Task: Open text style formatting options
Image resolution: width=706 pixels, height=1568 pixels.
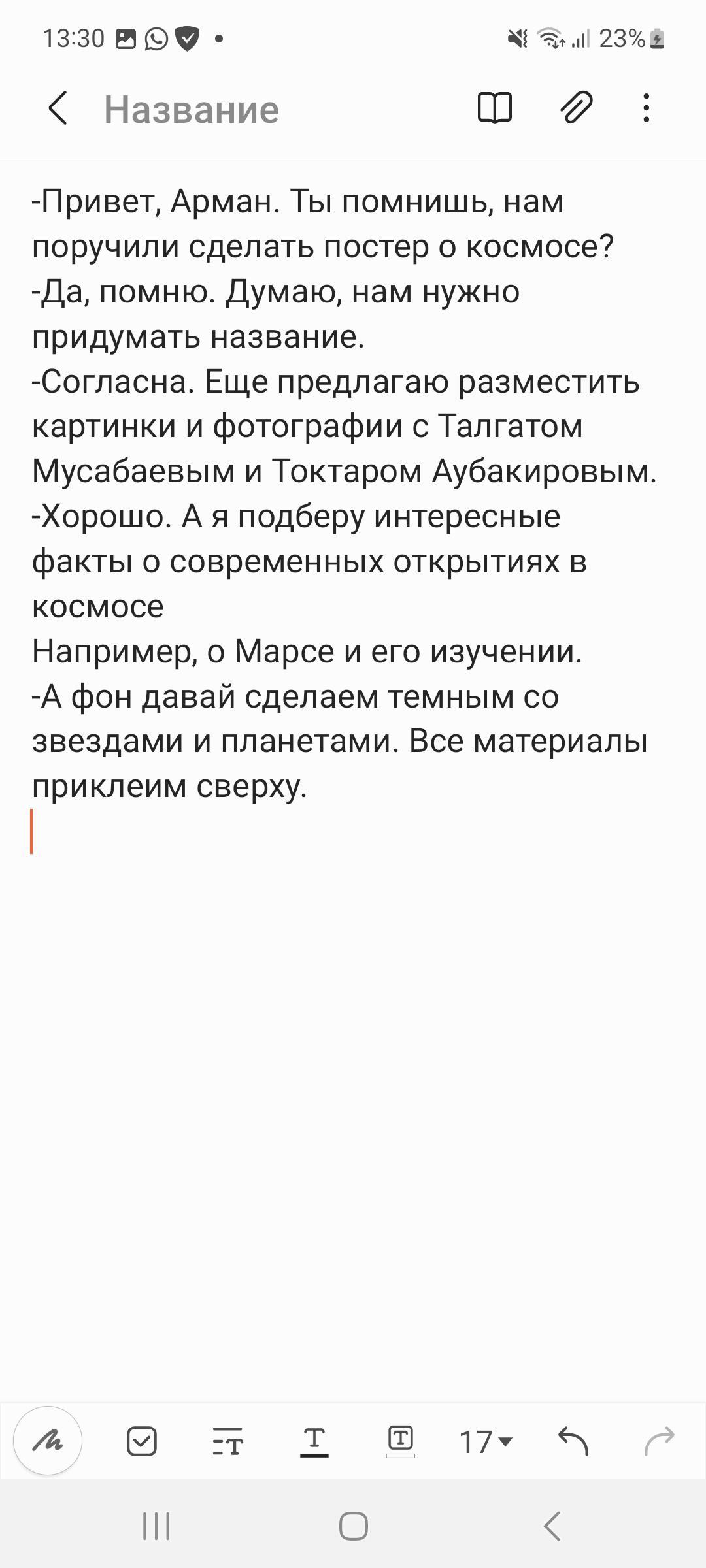Action: [228, 1441]
